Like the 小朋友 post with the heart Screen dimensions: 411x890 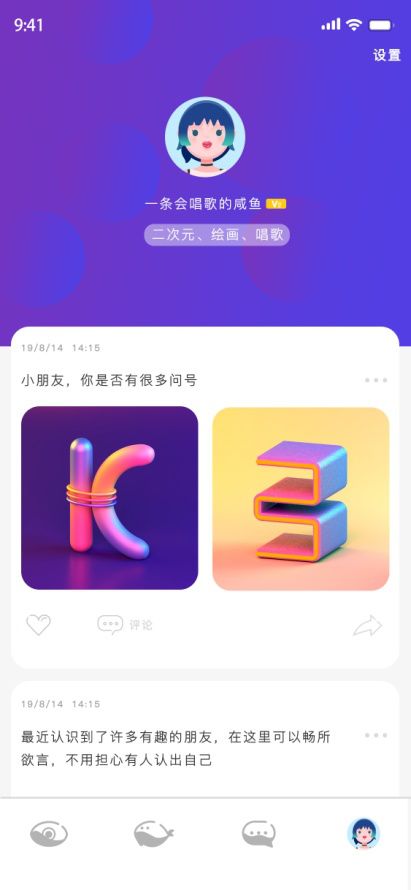tap(39, 625)
